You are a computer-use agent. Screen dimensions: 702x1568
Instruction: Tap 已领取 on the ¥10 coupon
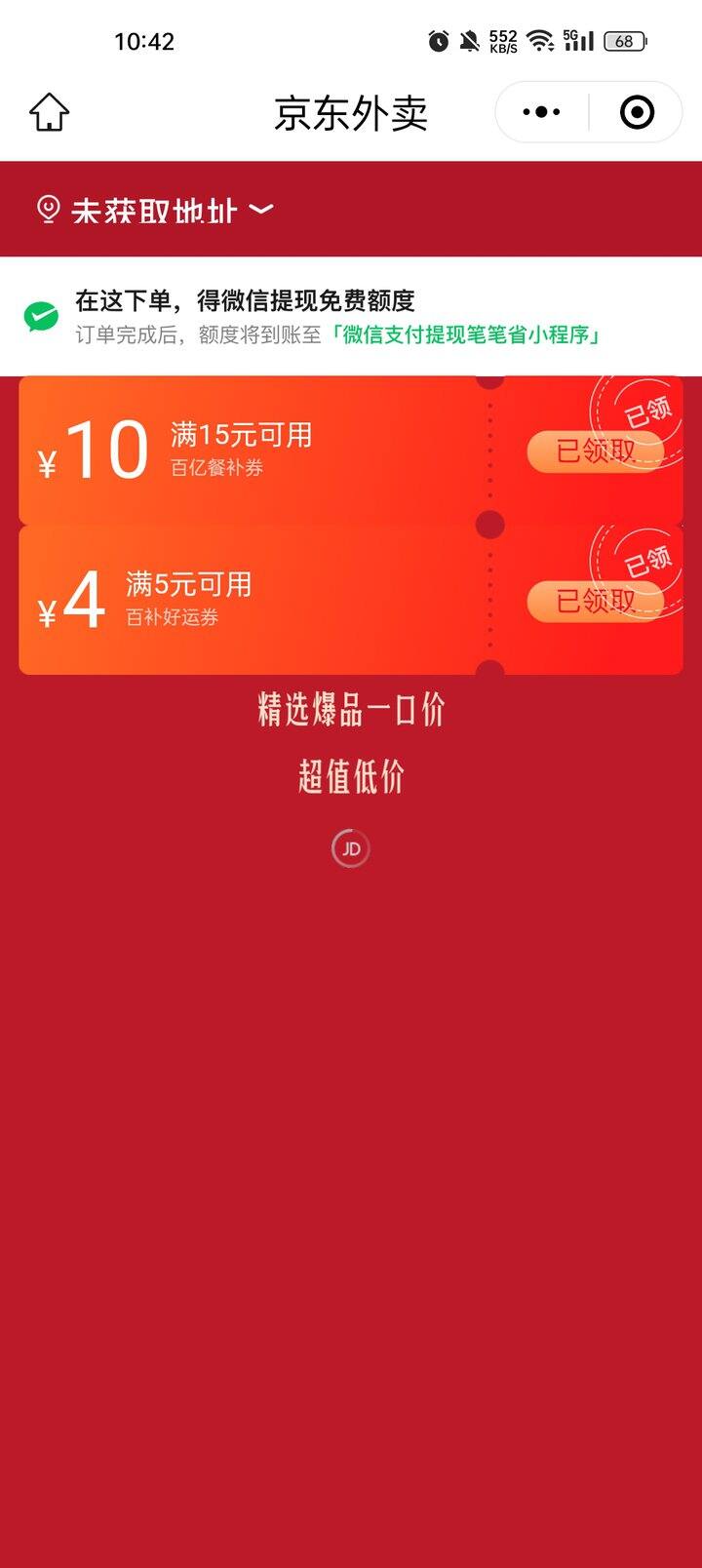595,451
